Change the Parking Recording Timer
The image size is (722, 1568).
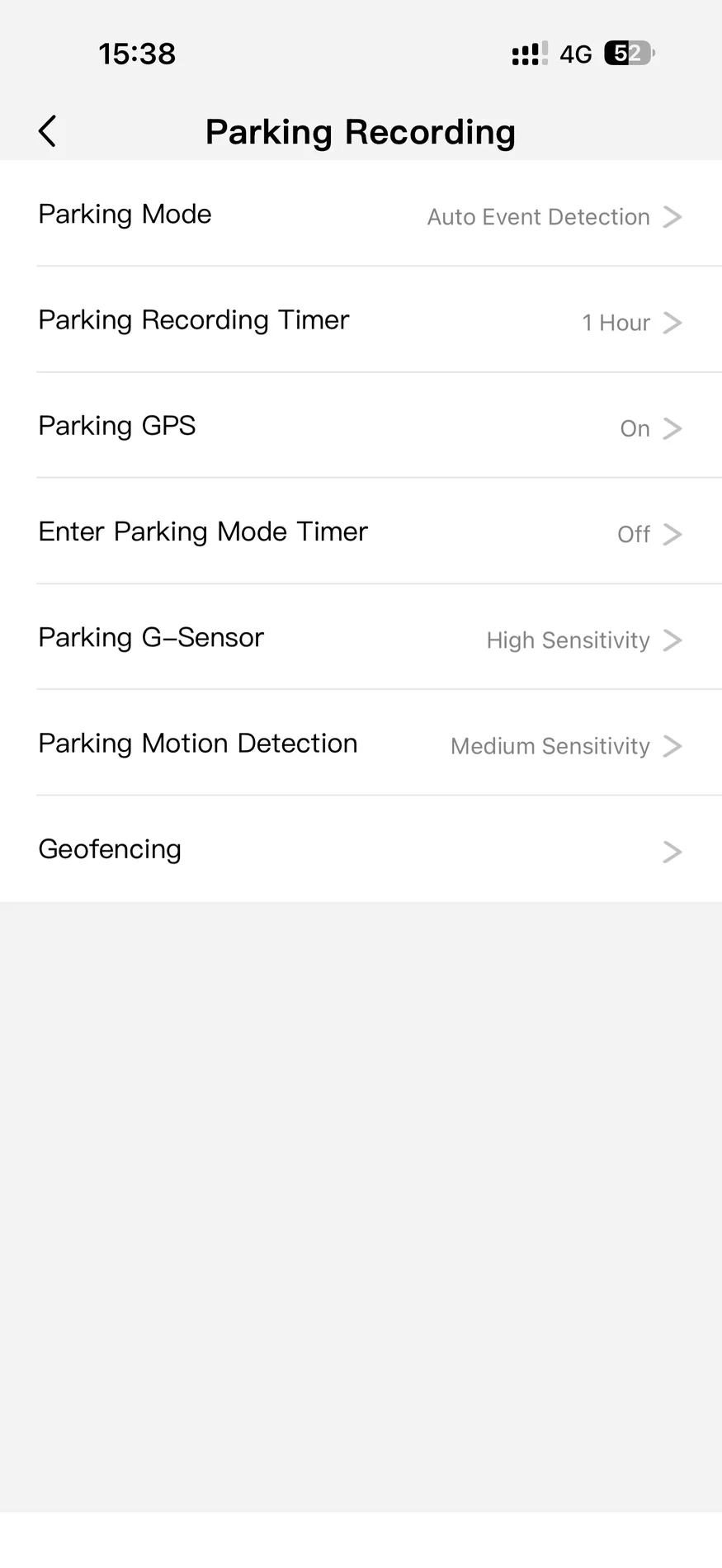point(361,319)
